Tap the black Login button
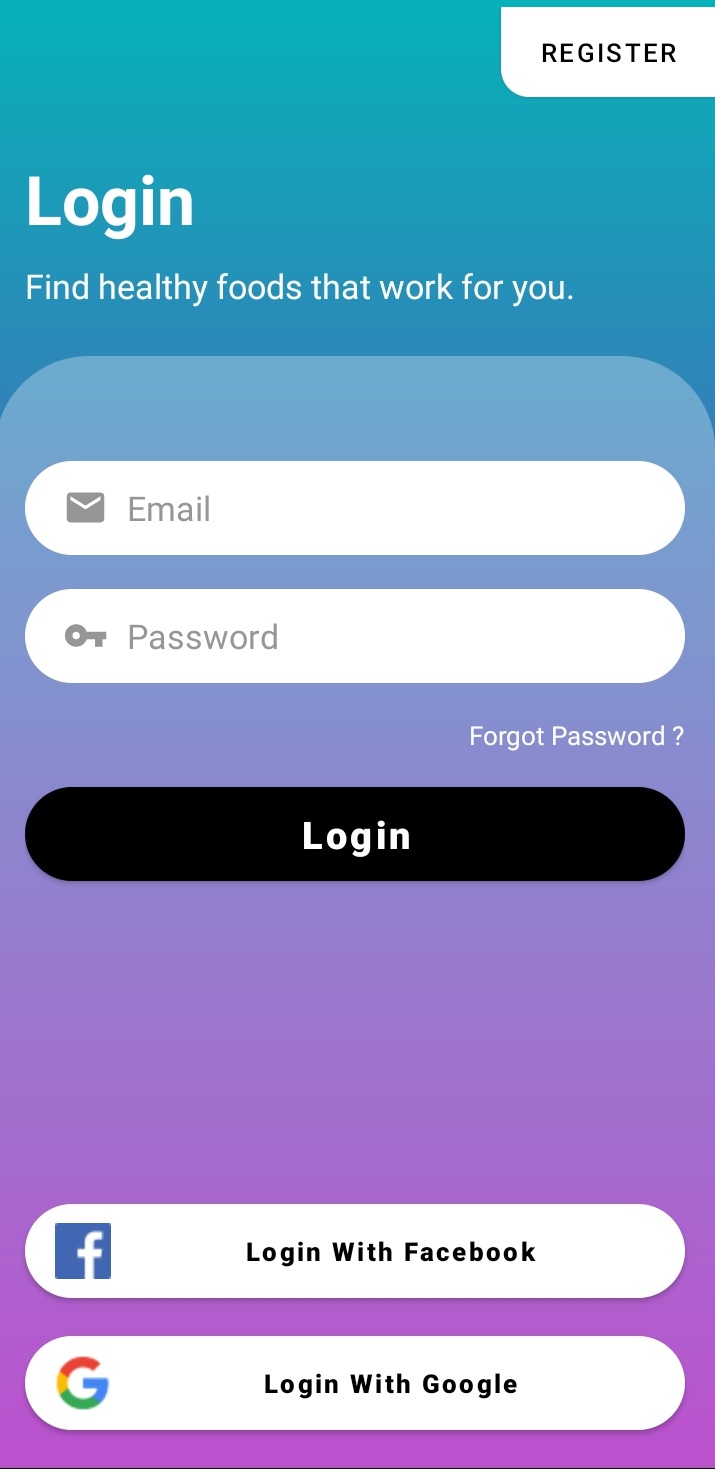 [355, 834]
